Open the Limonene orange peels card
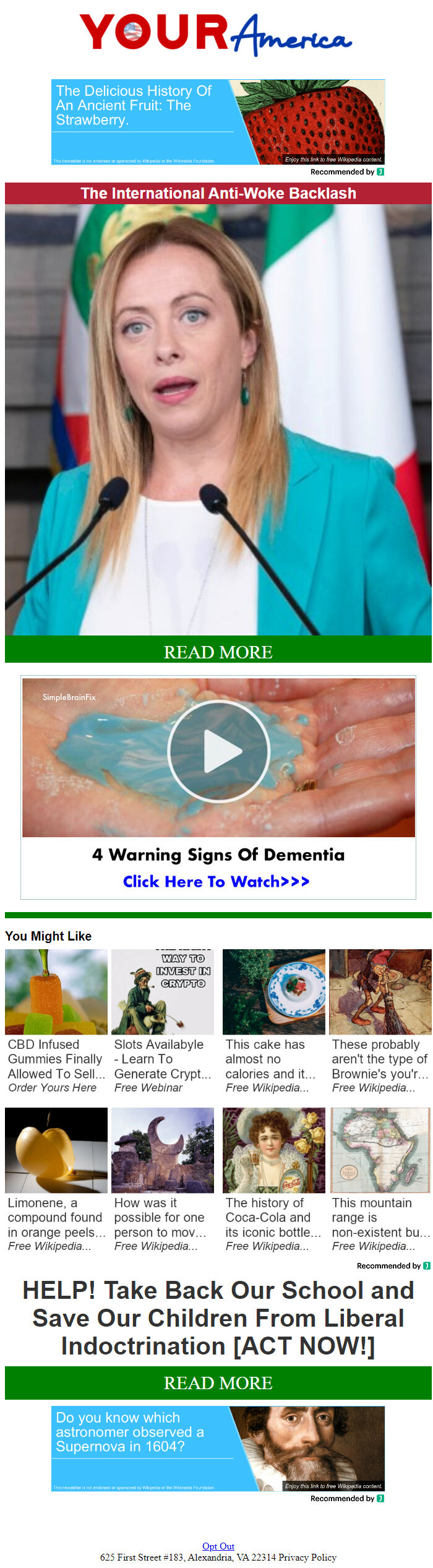433x1568 pixels. [x=56, y=1179]
